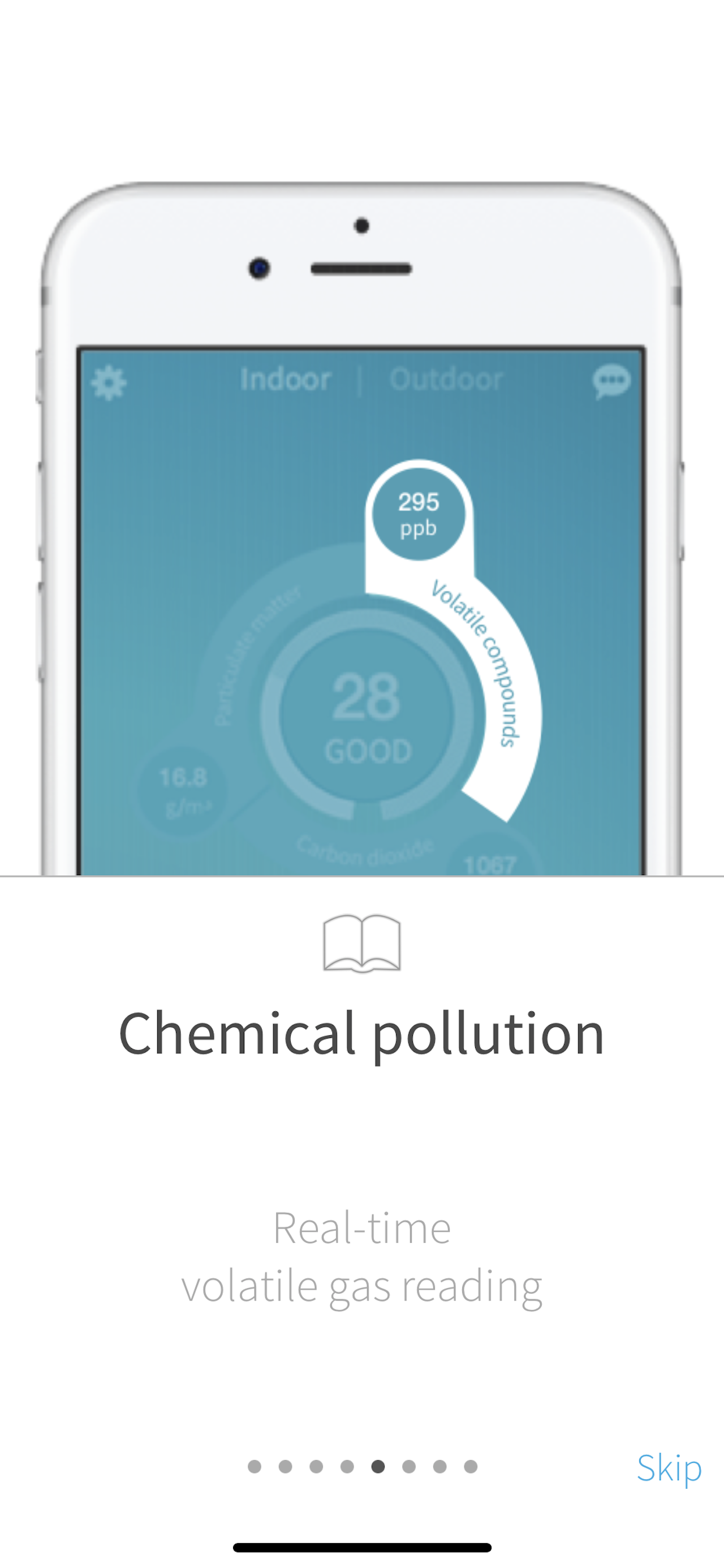This screenshot has height=1568, width=724.
Task: Open the book icon above Chemical pollution
Action: point(361,943)
